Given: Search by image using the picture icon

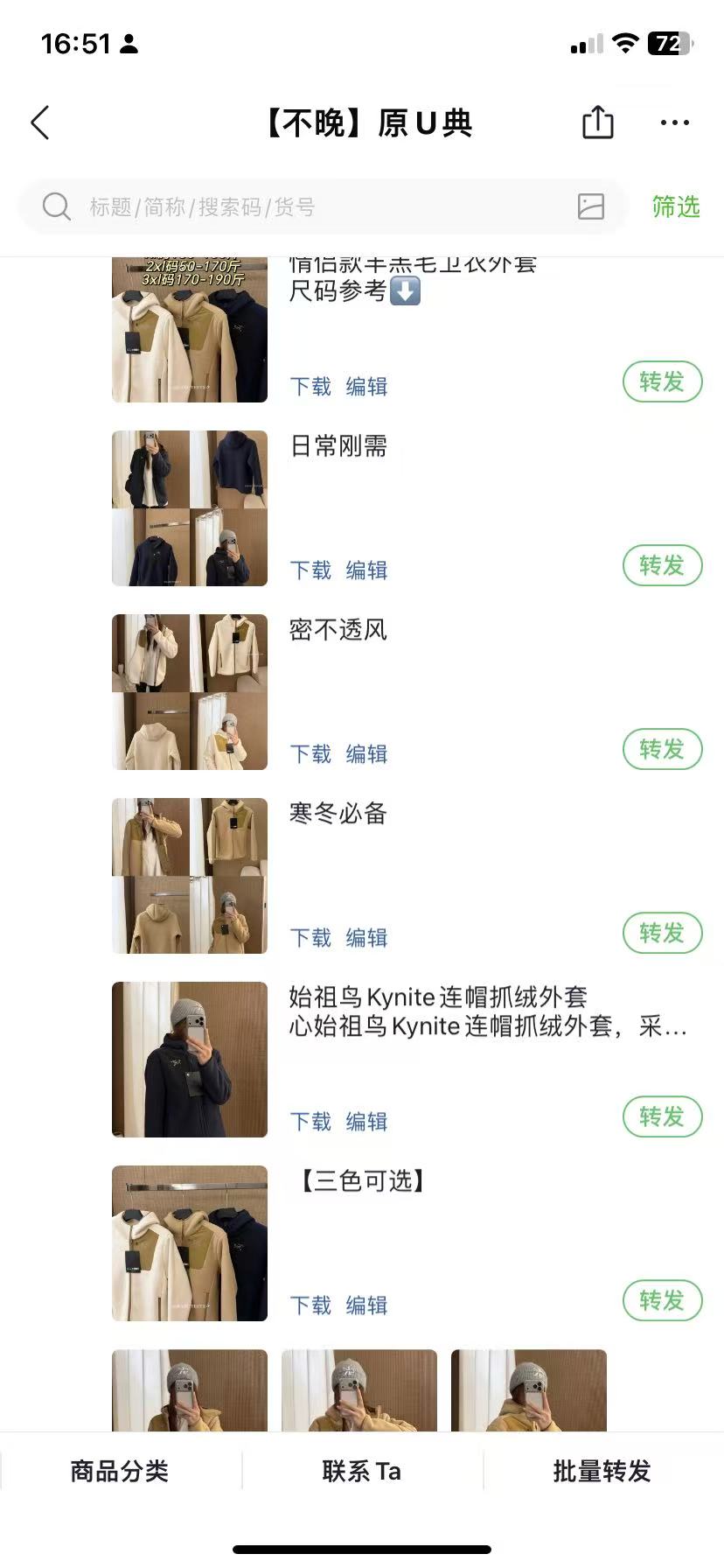Looking at the screenshot, I should tap(591, 206).
